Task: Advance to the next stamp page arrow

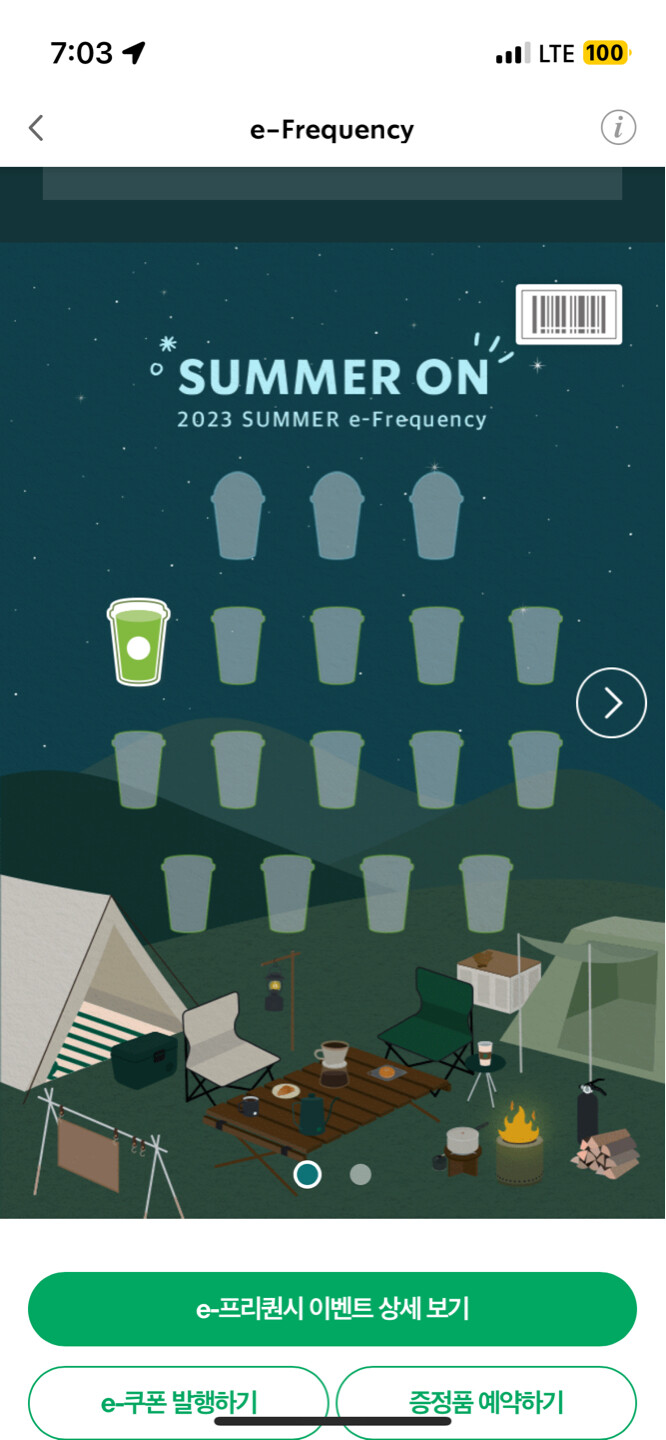Action: coord(611,703)
